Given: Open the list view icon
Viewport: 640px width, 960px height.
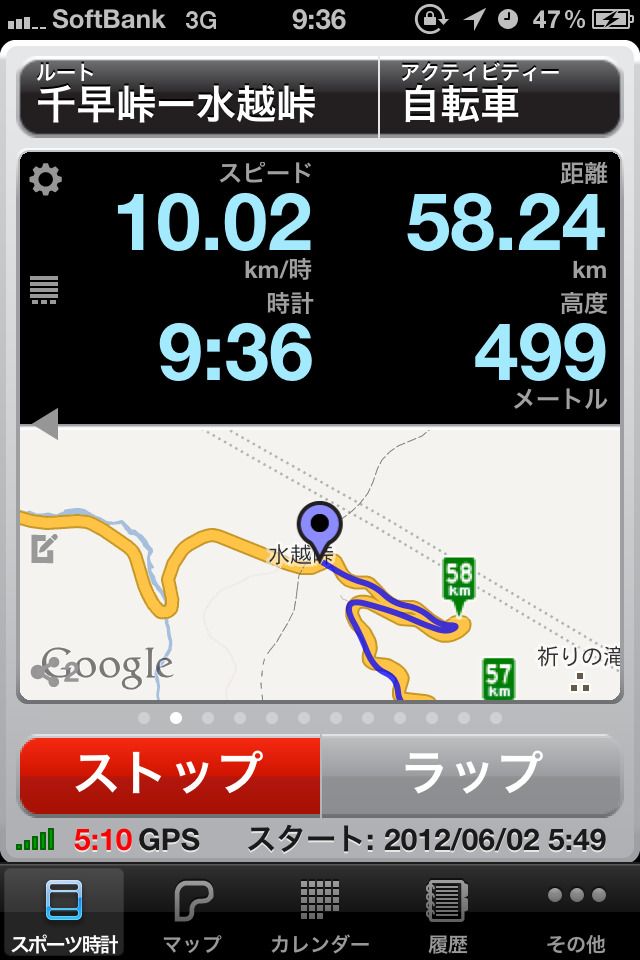Looking at the screenshot, I should [x=45, y=290].
